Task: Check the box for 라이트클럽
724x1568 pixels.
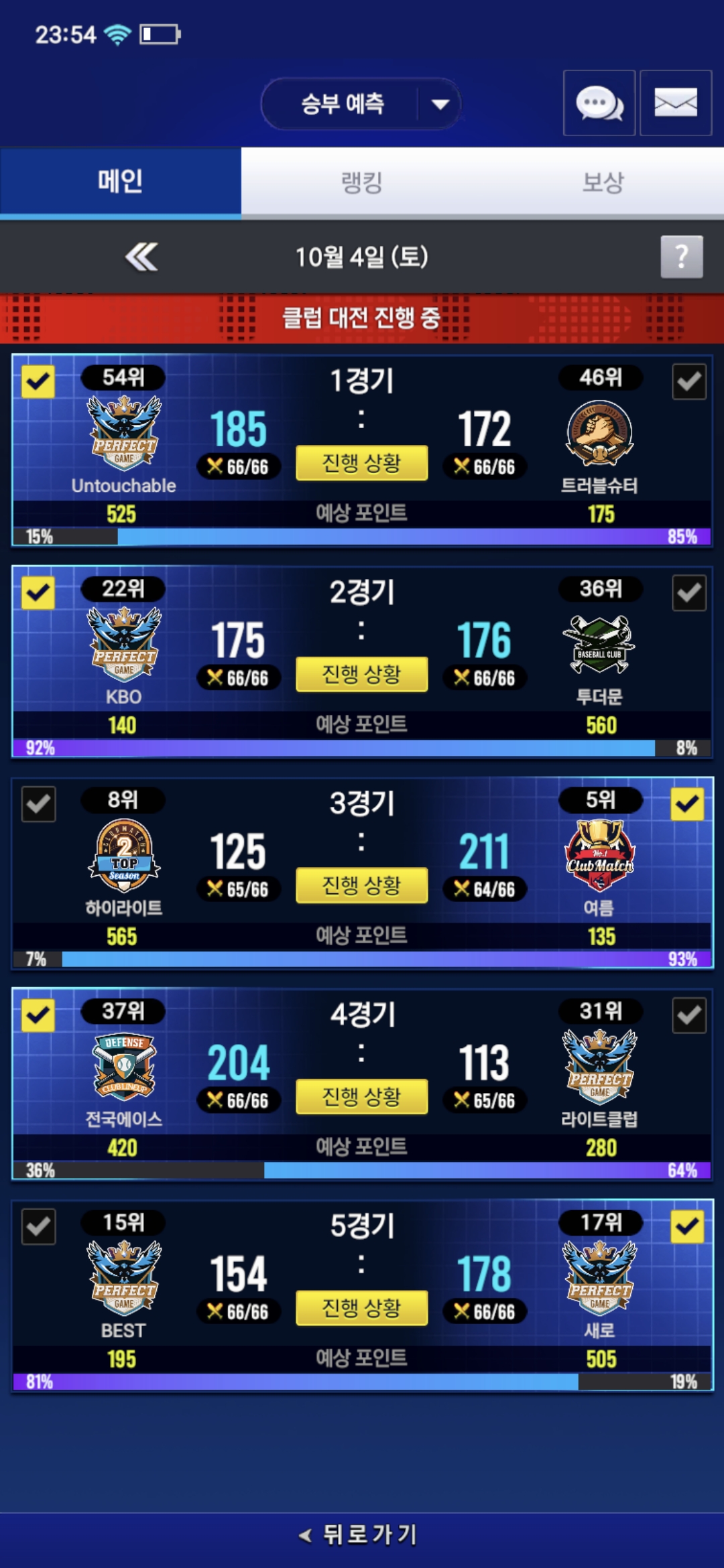Action: [688, 1015]
